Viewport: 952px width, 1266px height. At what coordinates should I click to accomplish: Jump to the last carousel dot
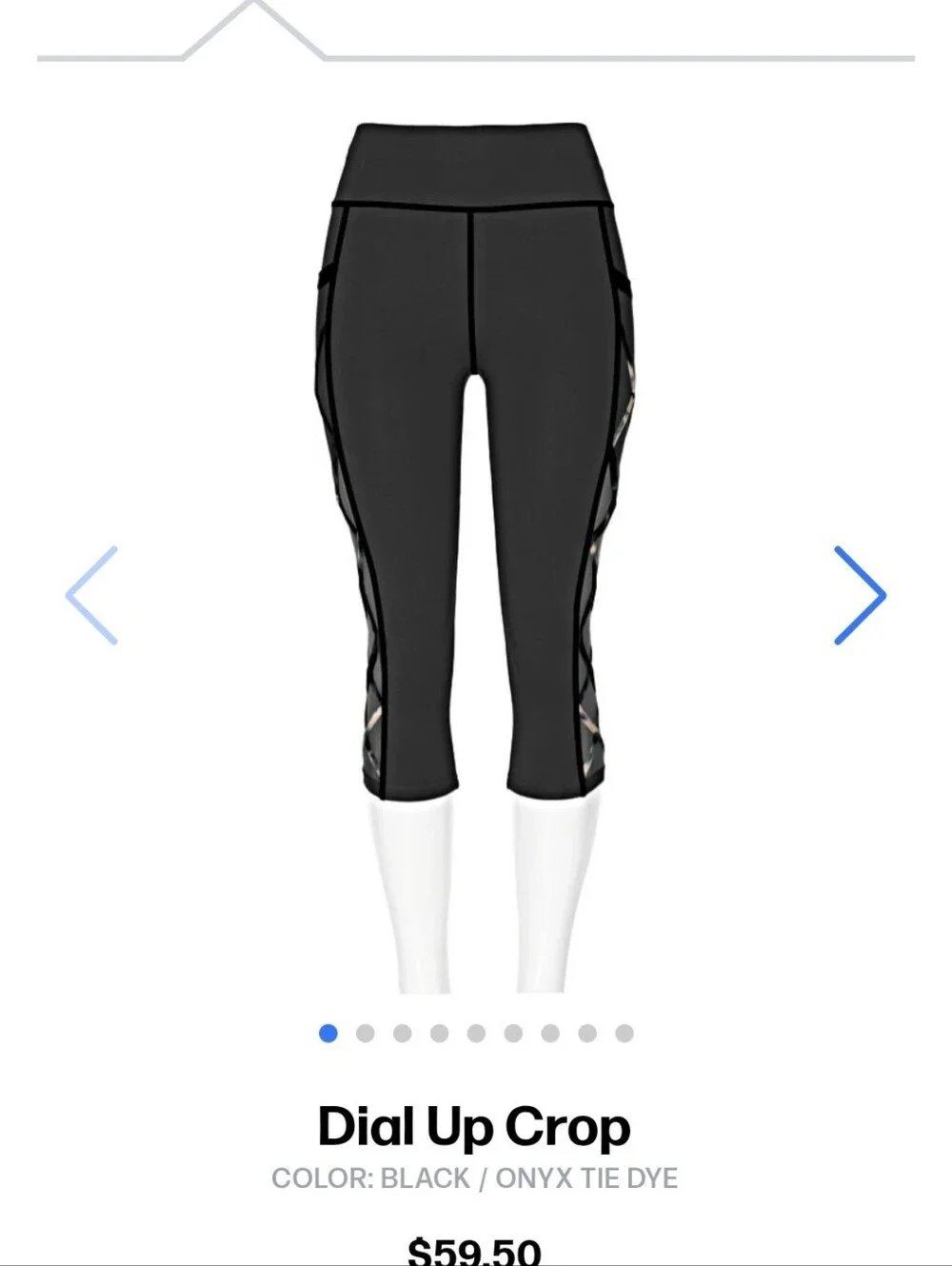[625, 1033]
